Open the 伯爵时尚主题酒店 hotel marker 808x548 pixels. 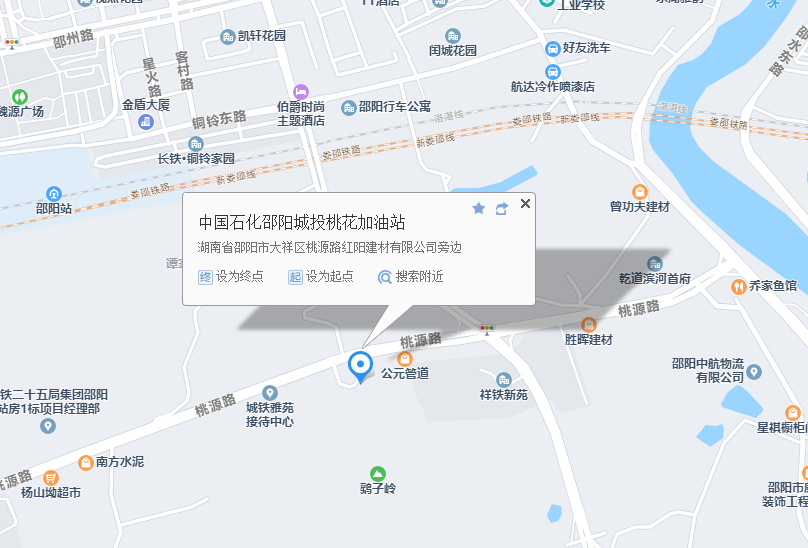[301, 92]
